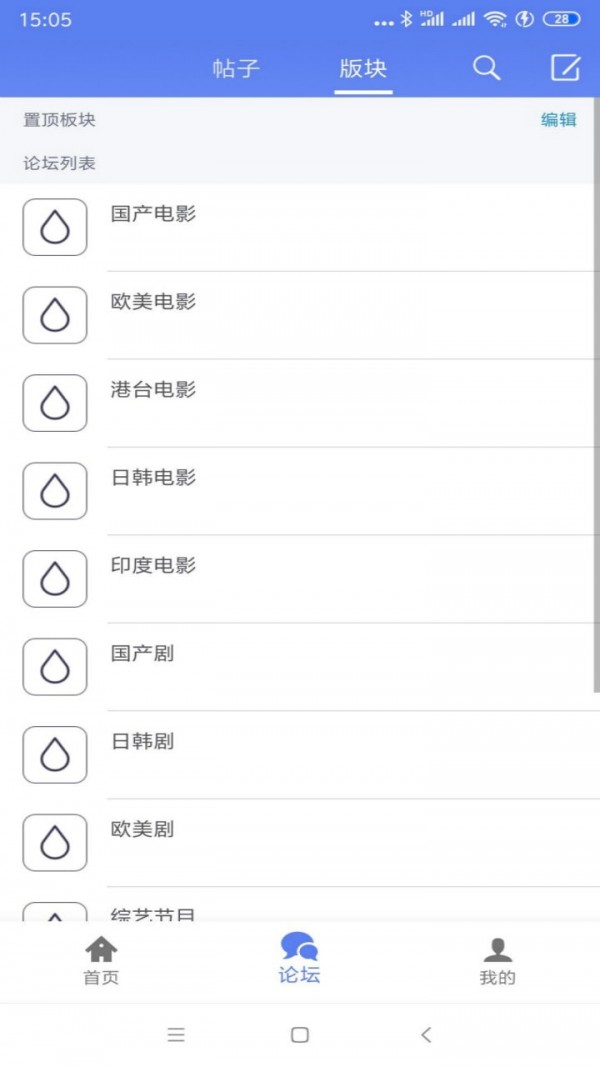Open the 港台电影 board
600x1067 pixels.
[x=300, y=403]
